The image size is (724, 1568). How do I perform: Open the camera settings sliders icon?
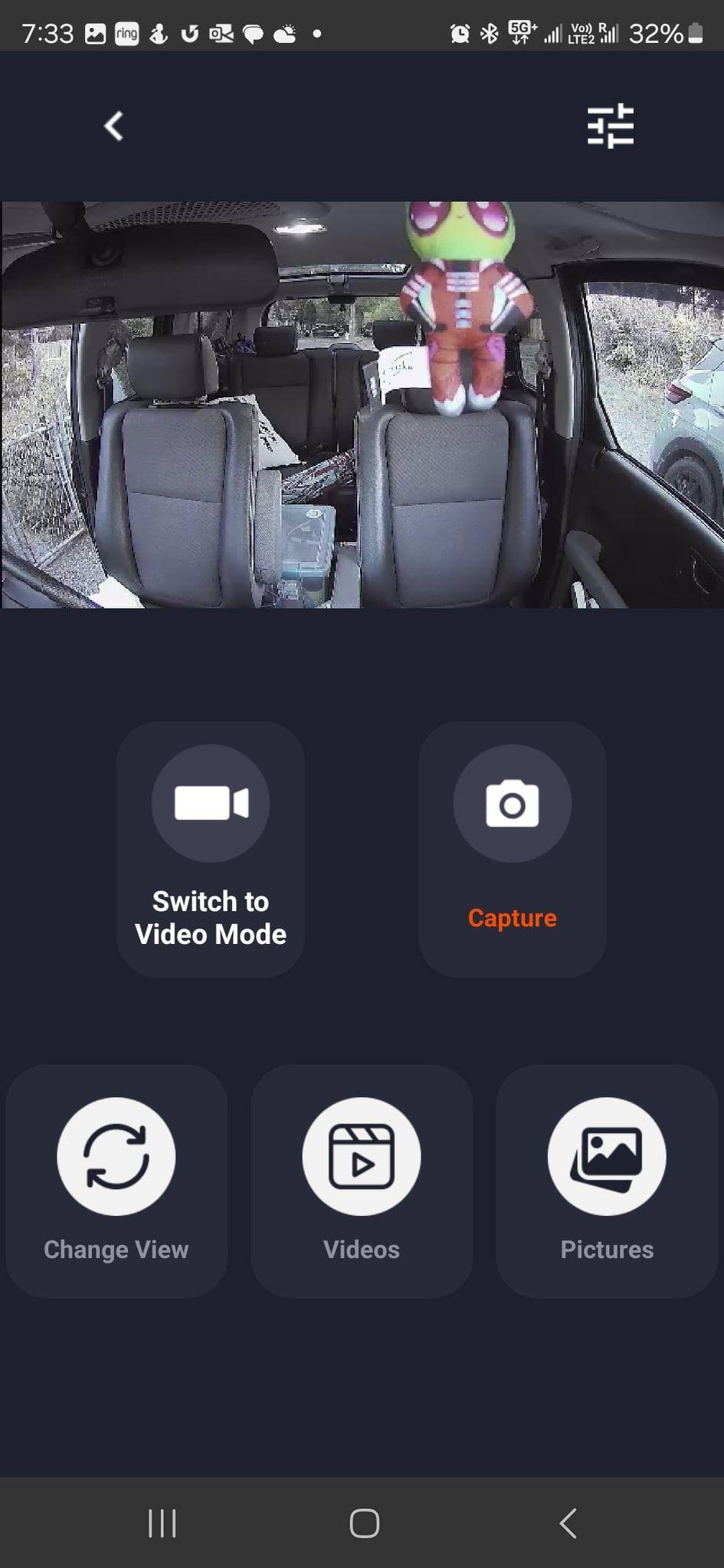click(x=610, y=126)
